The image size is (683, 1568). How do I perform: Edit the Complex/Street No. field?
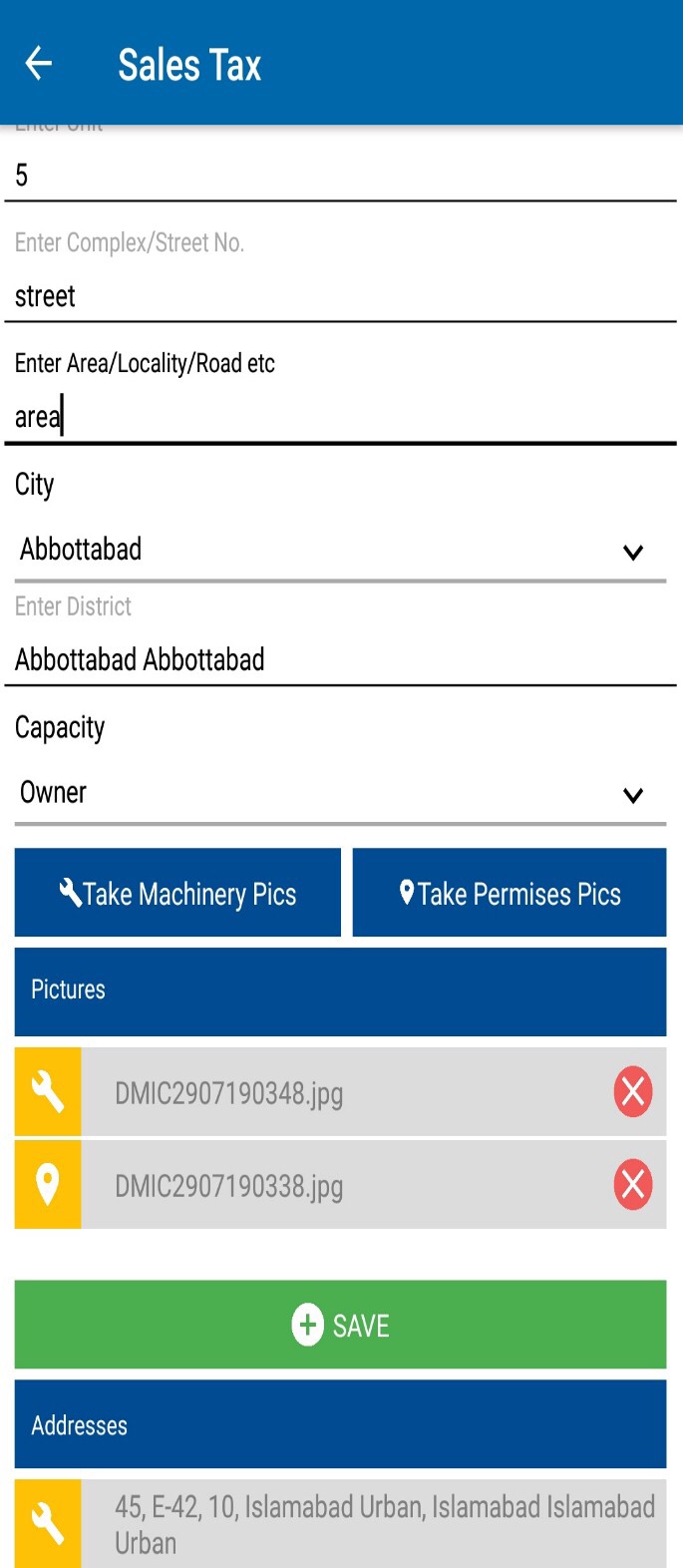[339, 296]
